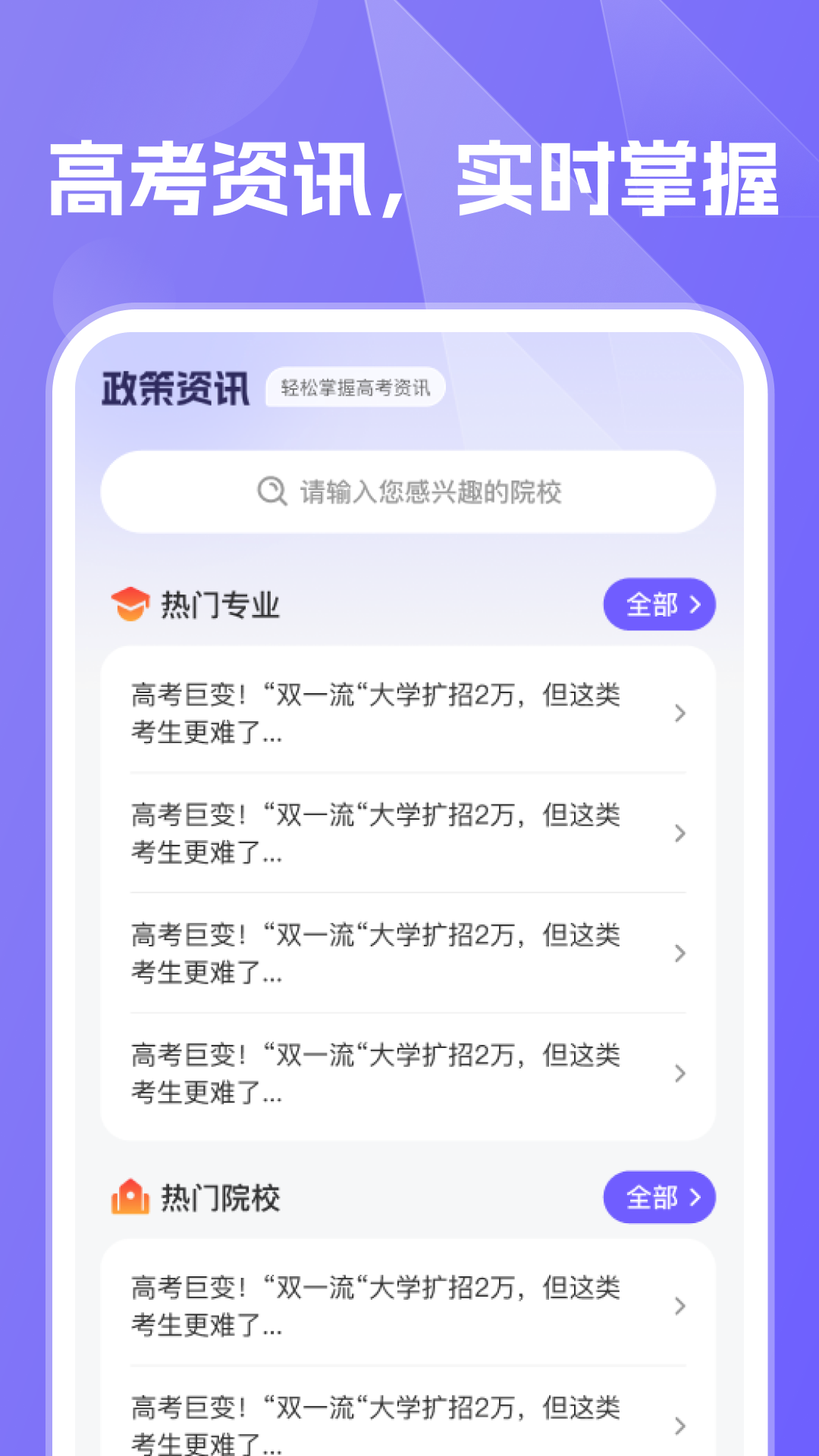819x1456 pixels.
Task: Open the 全部 list for 热门院校
Action: coord(658,1197)
